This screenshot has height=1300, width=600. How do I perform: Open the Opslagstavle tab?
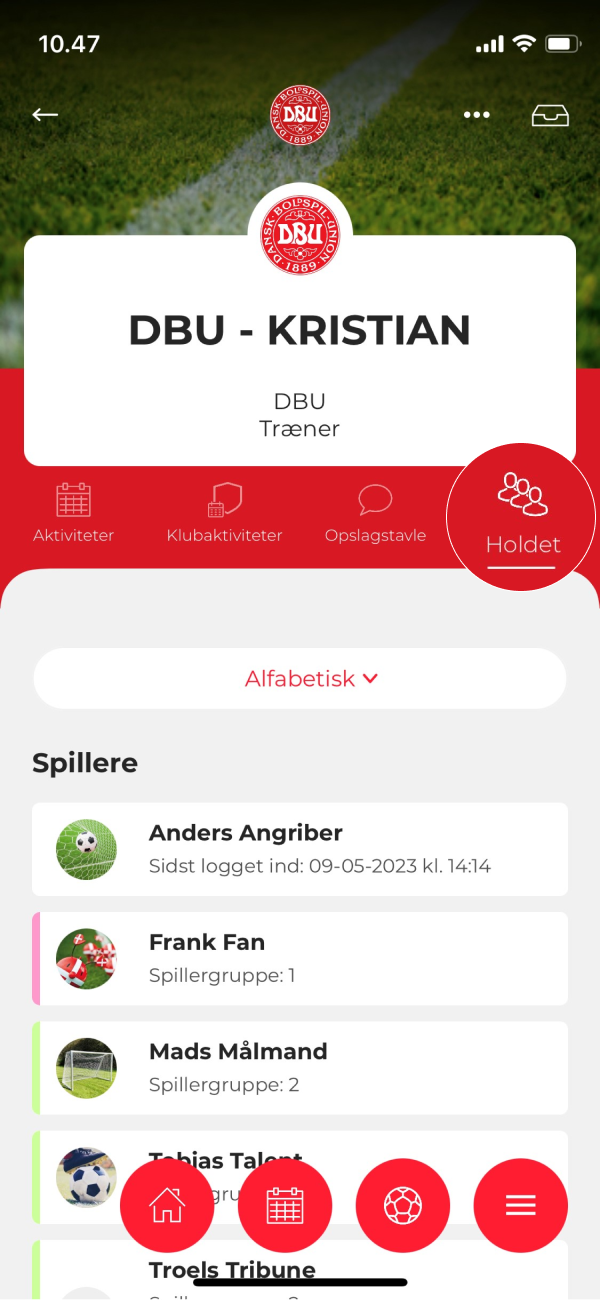point(375,513)
